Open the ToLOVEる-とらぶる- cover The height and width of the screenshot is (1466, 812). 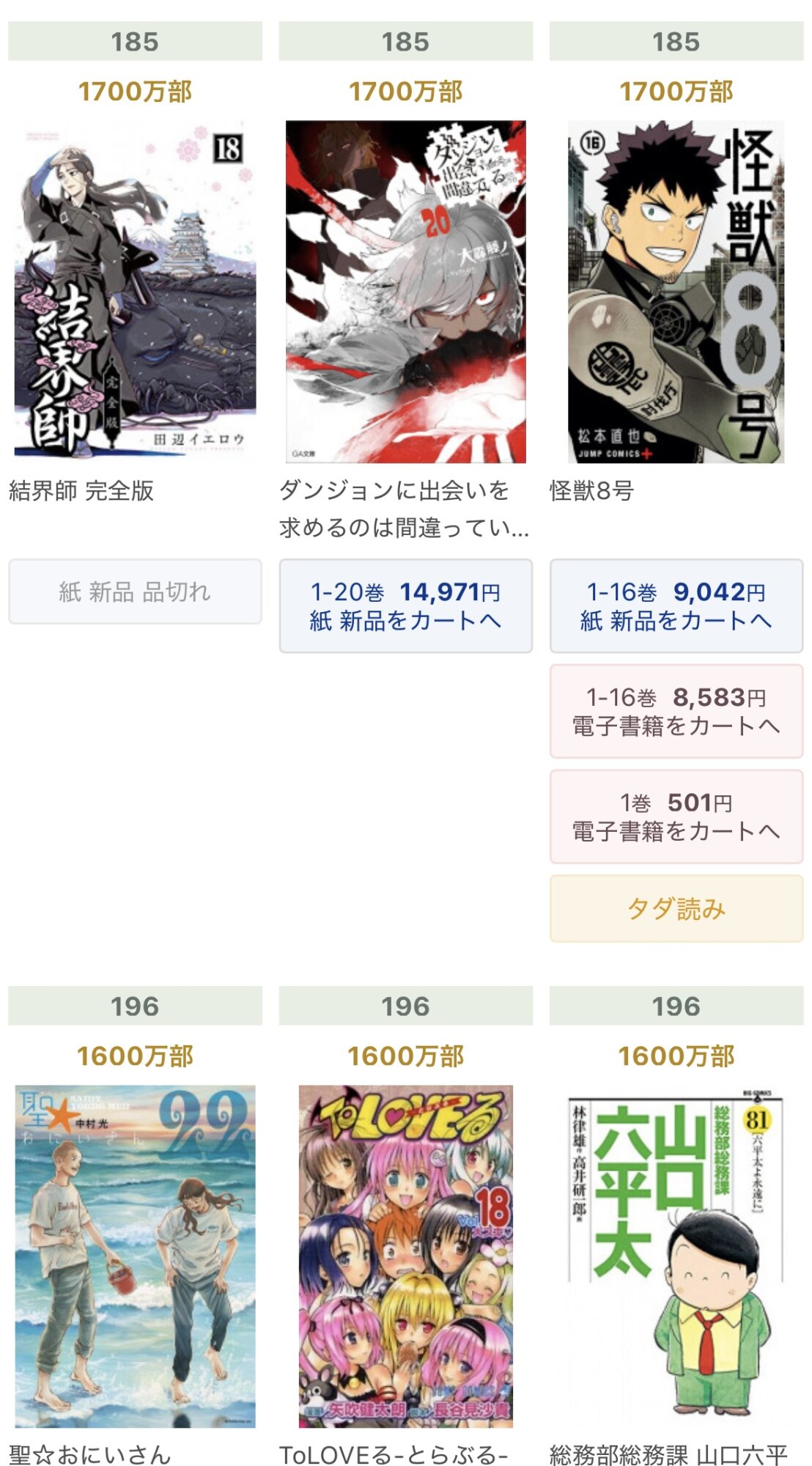(x=405, y=1256)
